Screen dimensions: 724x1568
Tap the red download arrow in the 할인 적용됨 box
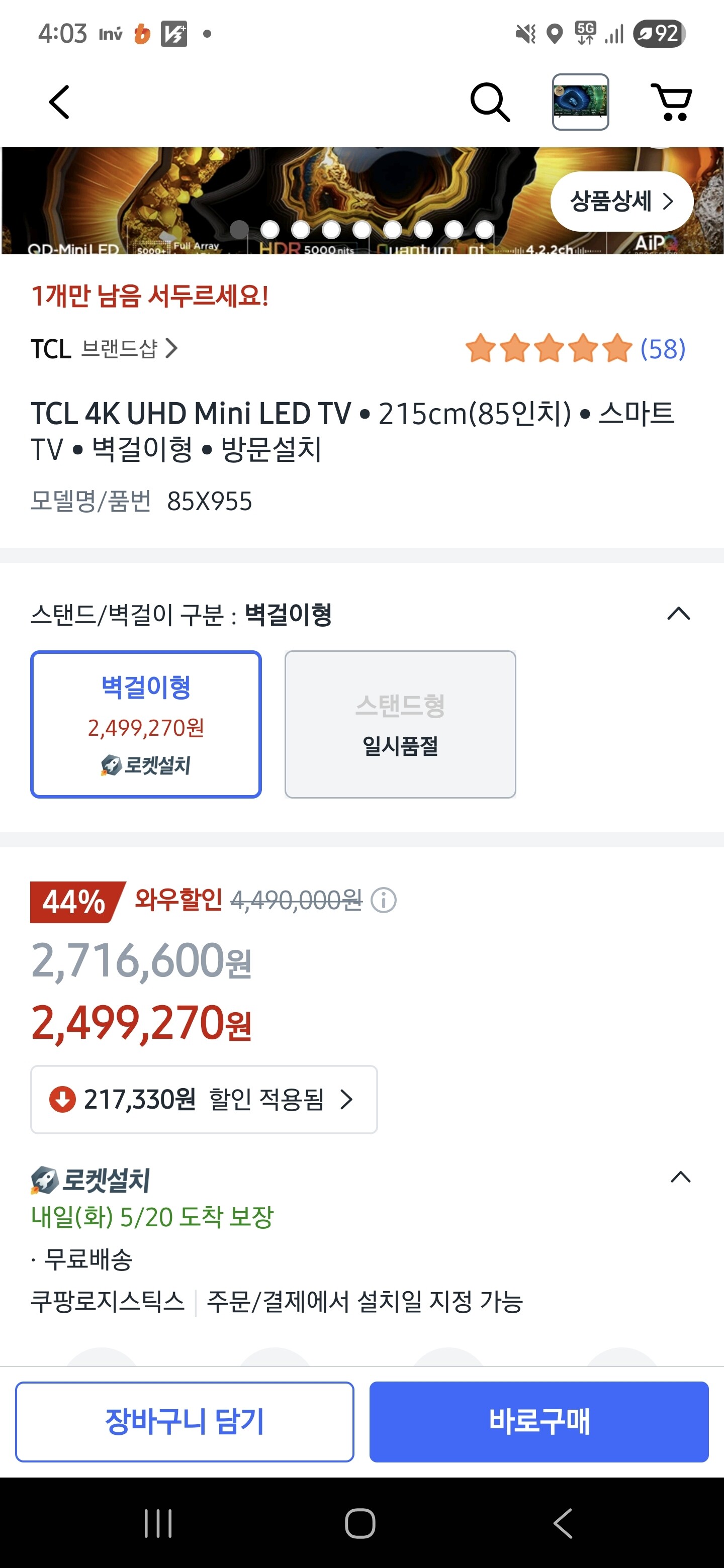coord(61,1099)
